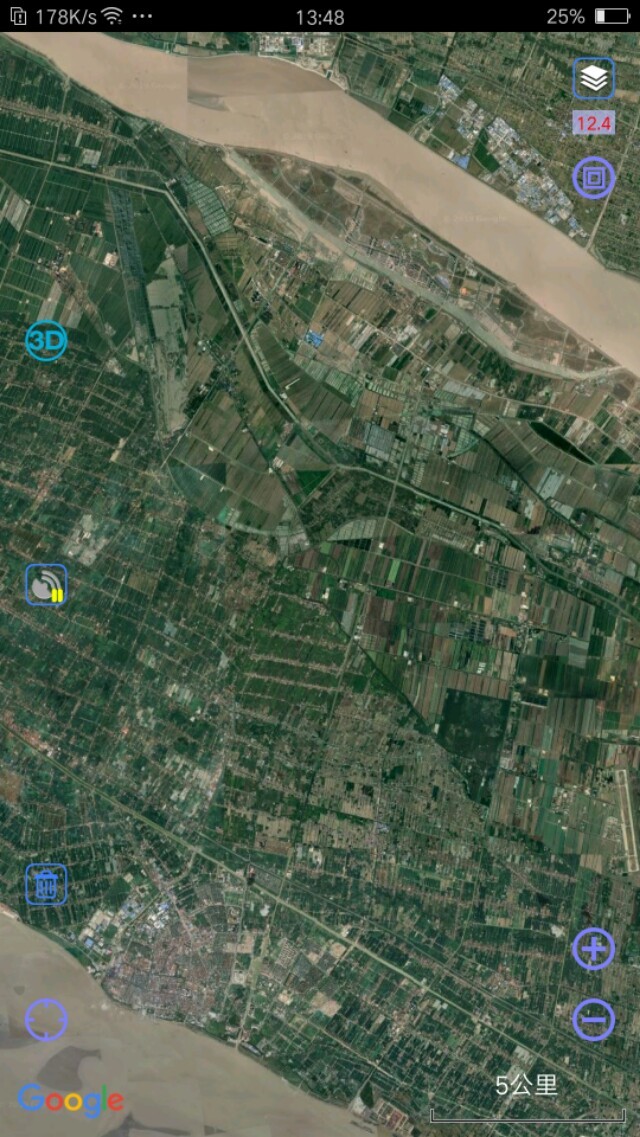Image resolution: width=640 pixels, height=1137 pixels.
Task: Switch the map to 3D view
Action: coord(46,341)
